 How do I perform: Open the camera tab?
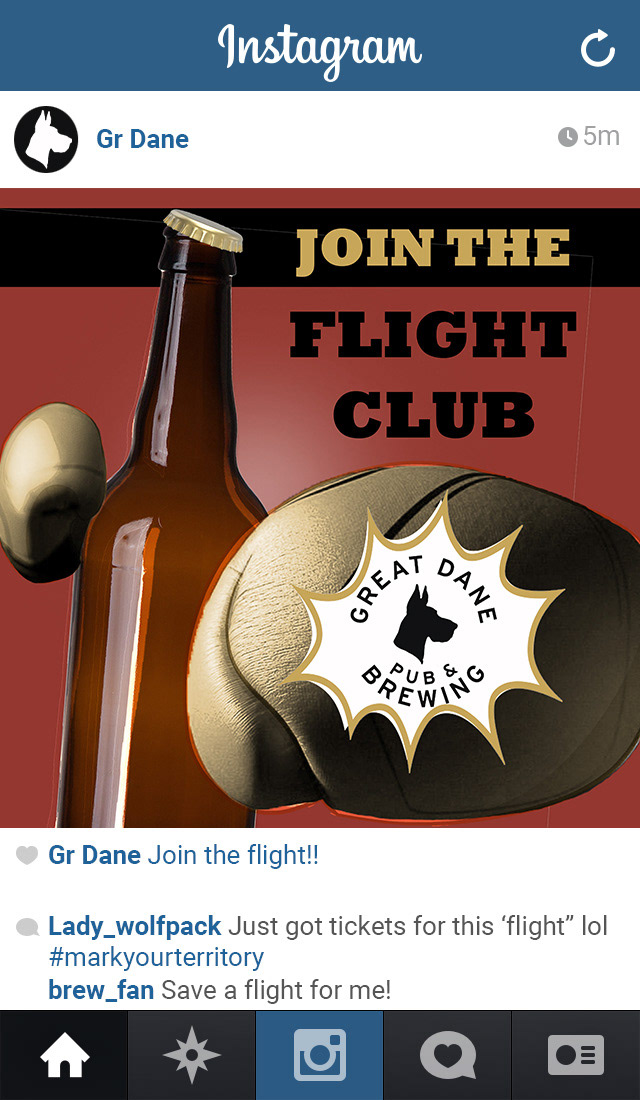(x=320, y=1056)
